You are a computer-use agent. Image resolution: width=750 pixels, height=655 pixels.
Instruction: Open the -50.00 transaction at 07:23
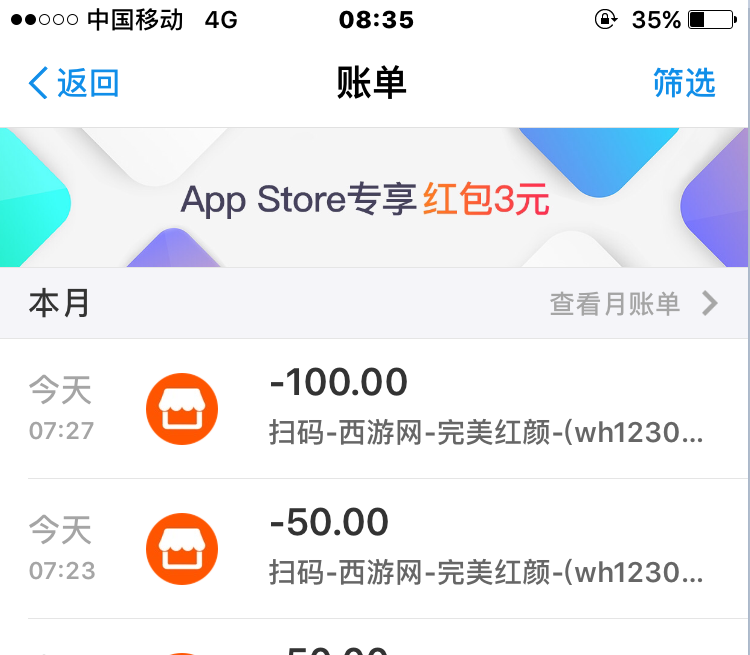[x=400, y=549]
